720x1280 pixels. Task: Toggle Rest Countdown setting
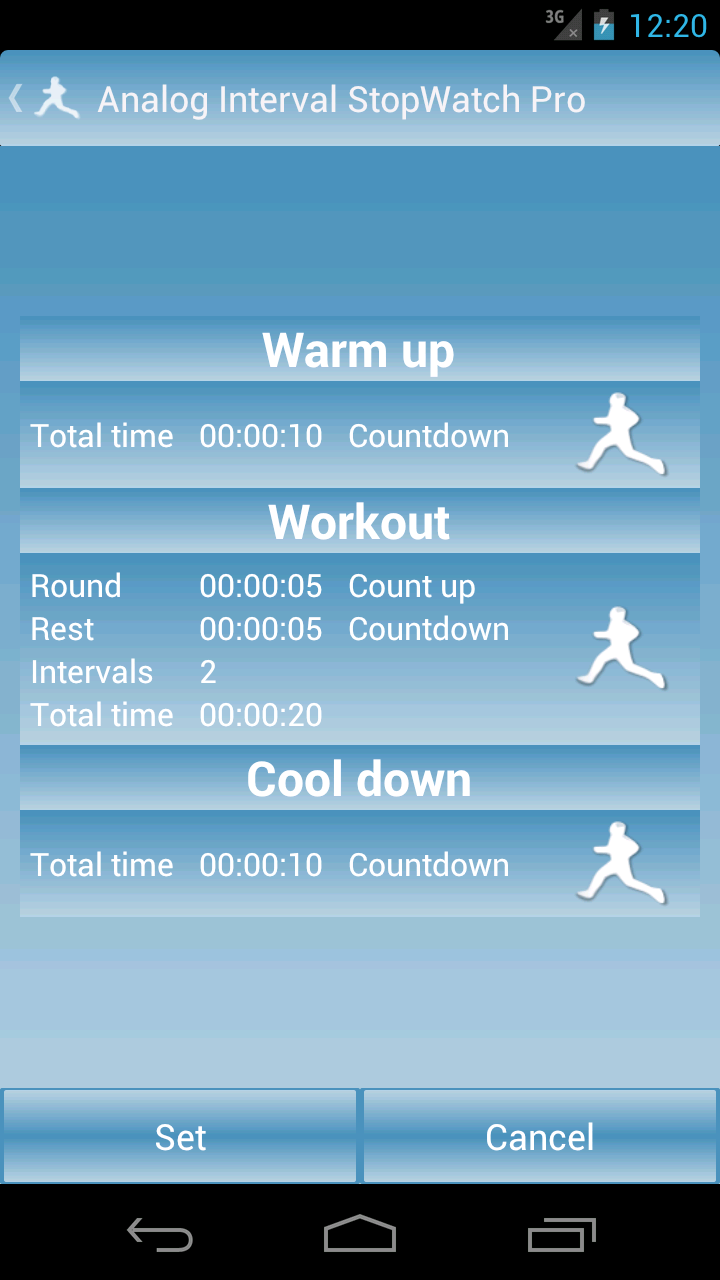point(428,628)
